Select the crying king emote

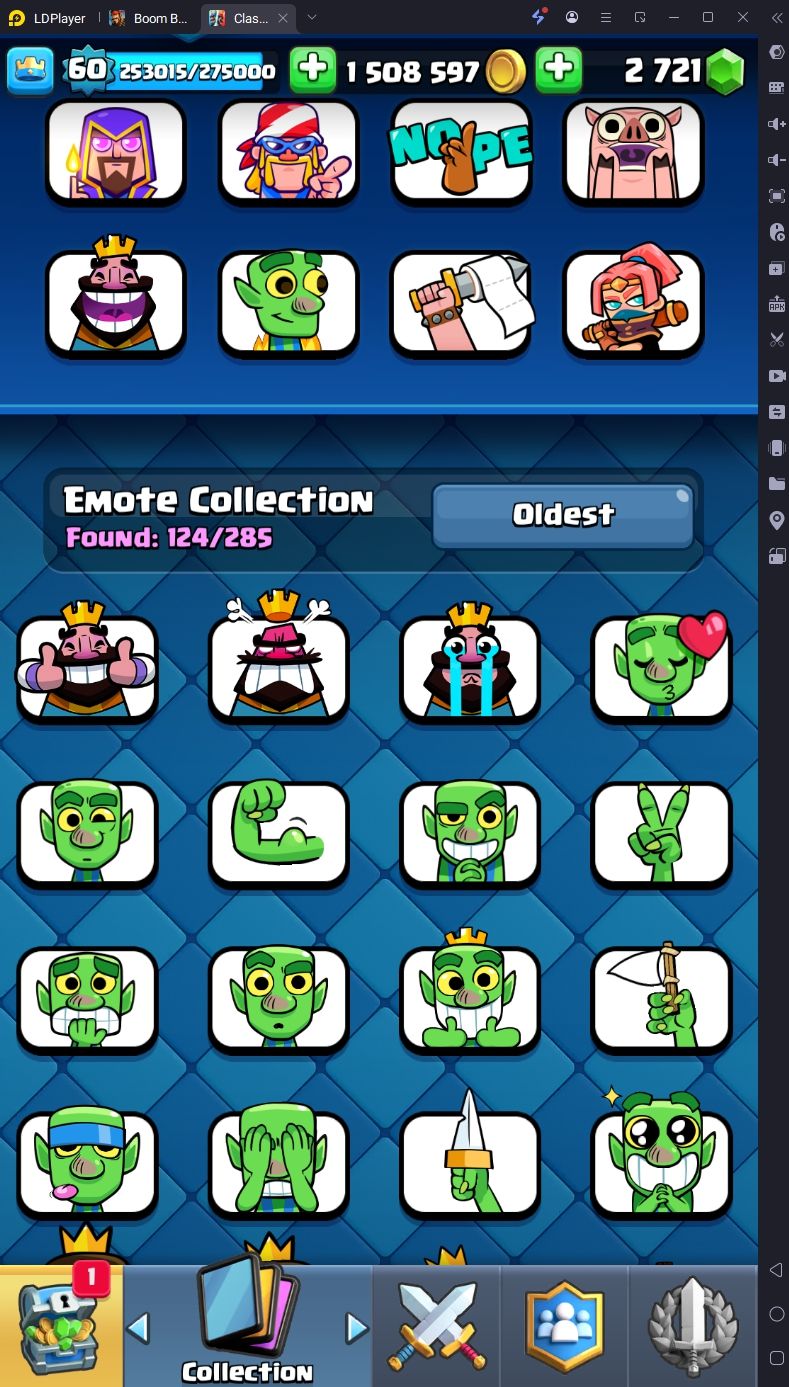click(x=470, y=668)
